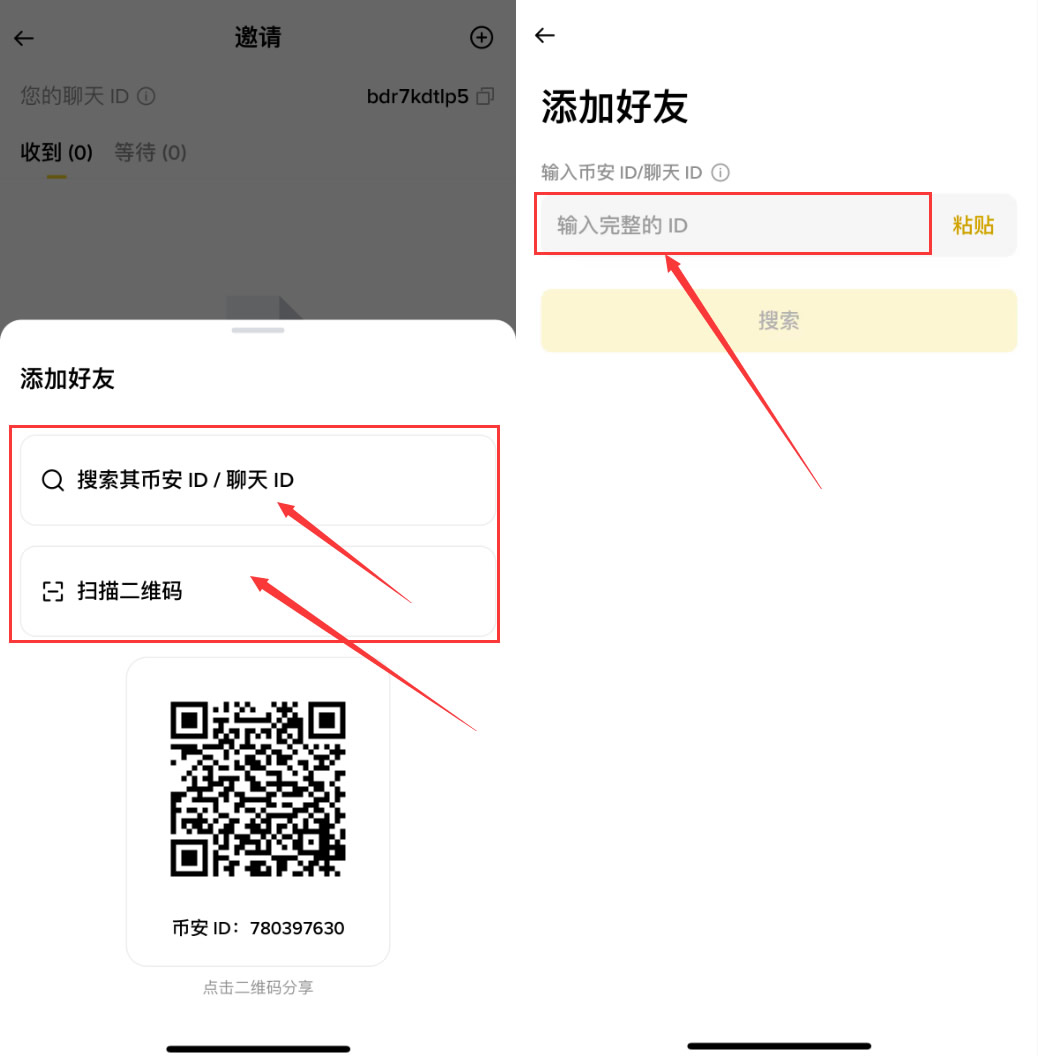Copy chat ID bdr7kdtlp5
1038x1060 pixels.
pyautogui.click(x=486, y=97)
